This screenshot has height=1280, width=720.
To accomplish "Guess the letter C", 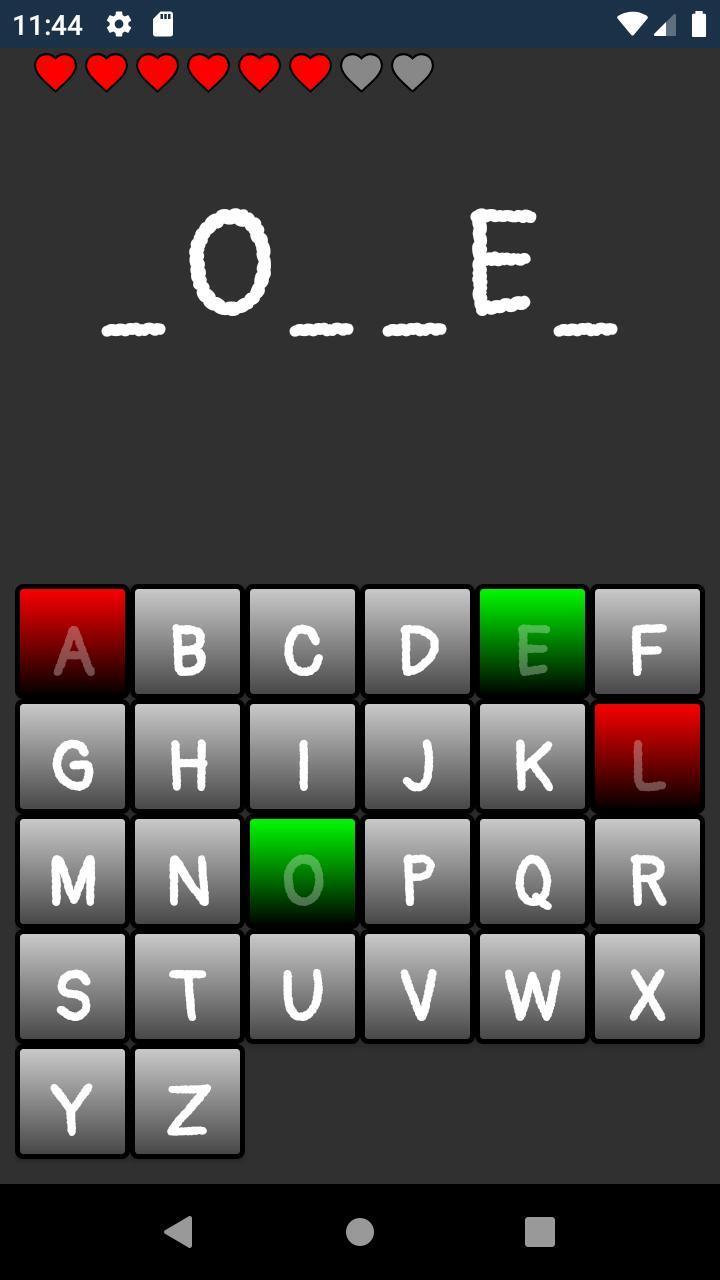I will (x=303, y=641).
